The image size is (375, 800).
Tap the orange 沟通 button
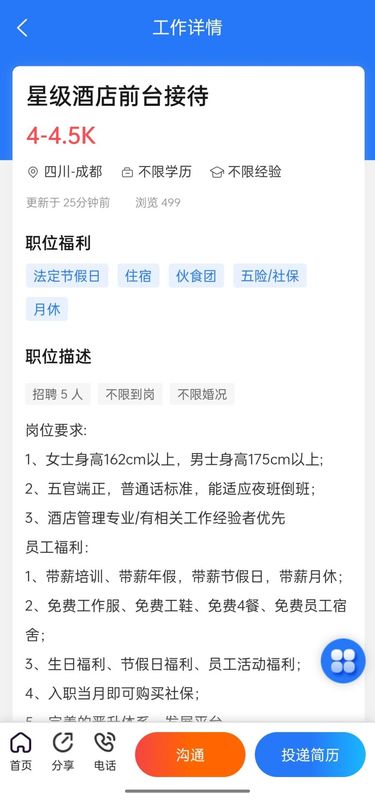click(190, 755)
